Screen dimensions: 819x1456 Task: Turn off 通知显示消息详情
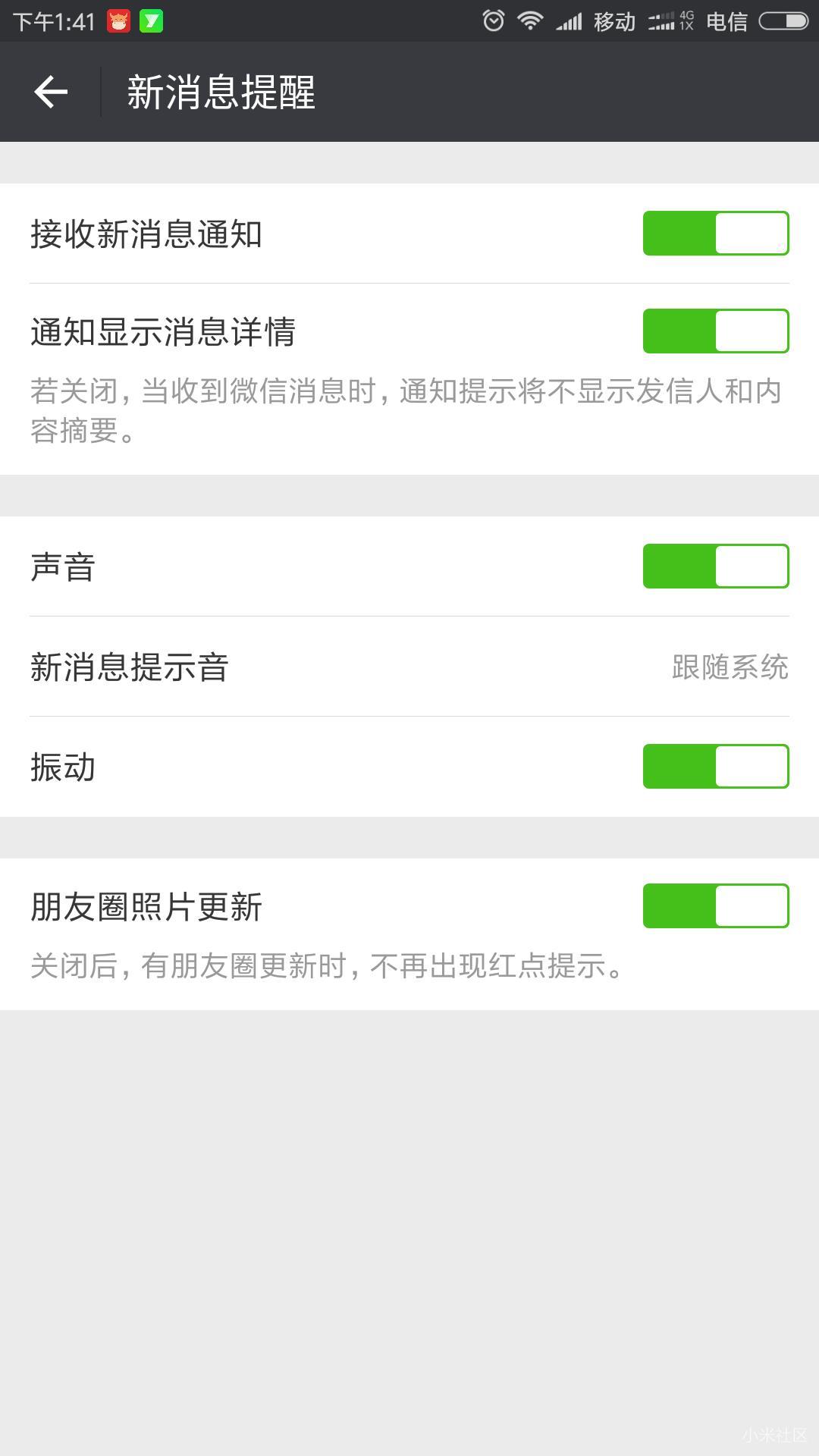coord(715,329)
